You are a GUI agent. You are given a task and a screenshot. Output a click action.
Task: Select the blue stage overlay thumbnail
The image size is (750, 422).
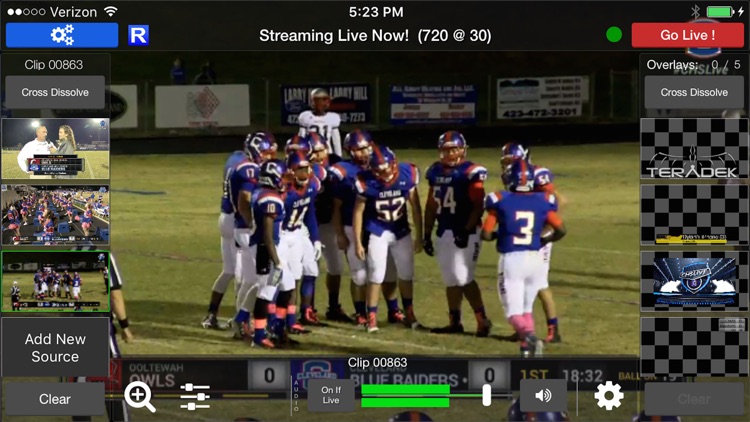pyautogui.click(x=694, y=281)
